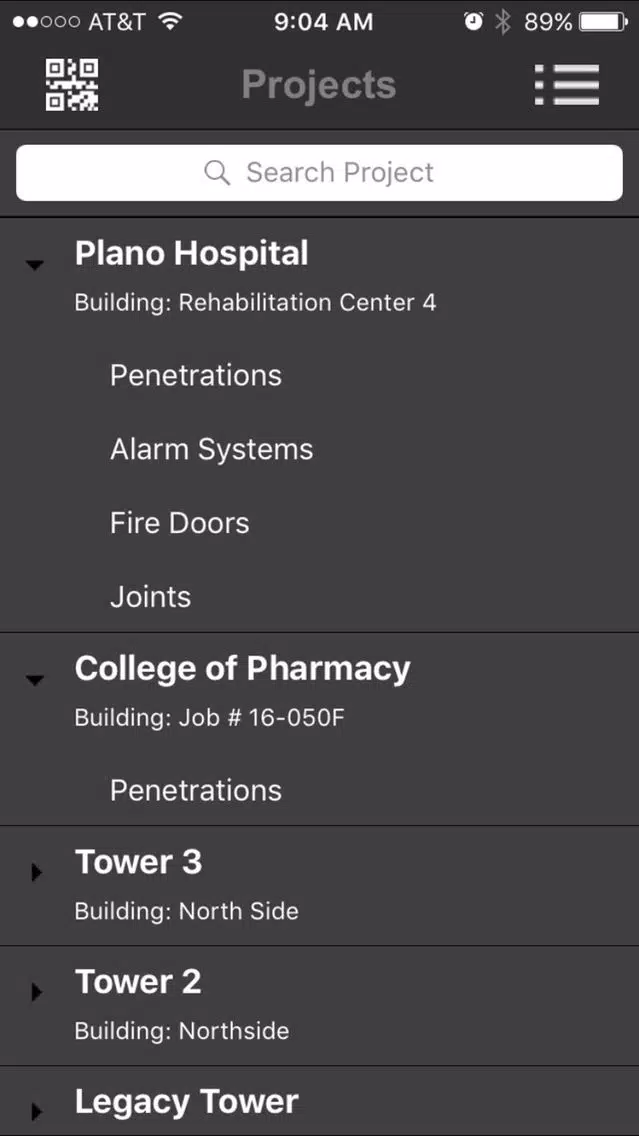Collapse the College of Pharmacy project
Image resolution: width=639 pixels, height=1136 pixels.
click(34, 680)
